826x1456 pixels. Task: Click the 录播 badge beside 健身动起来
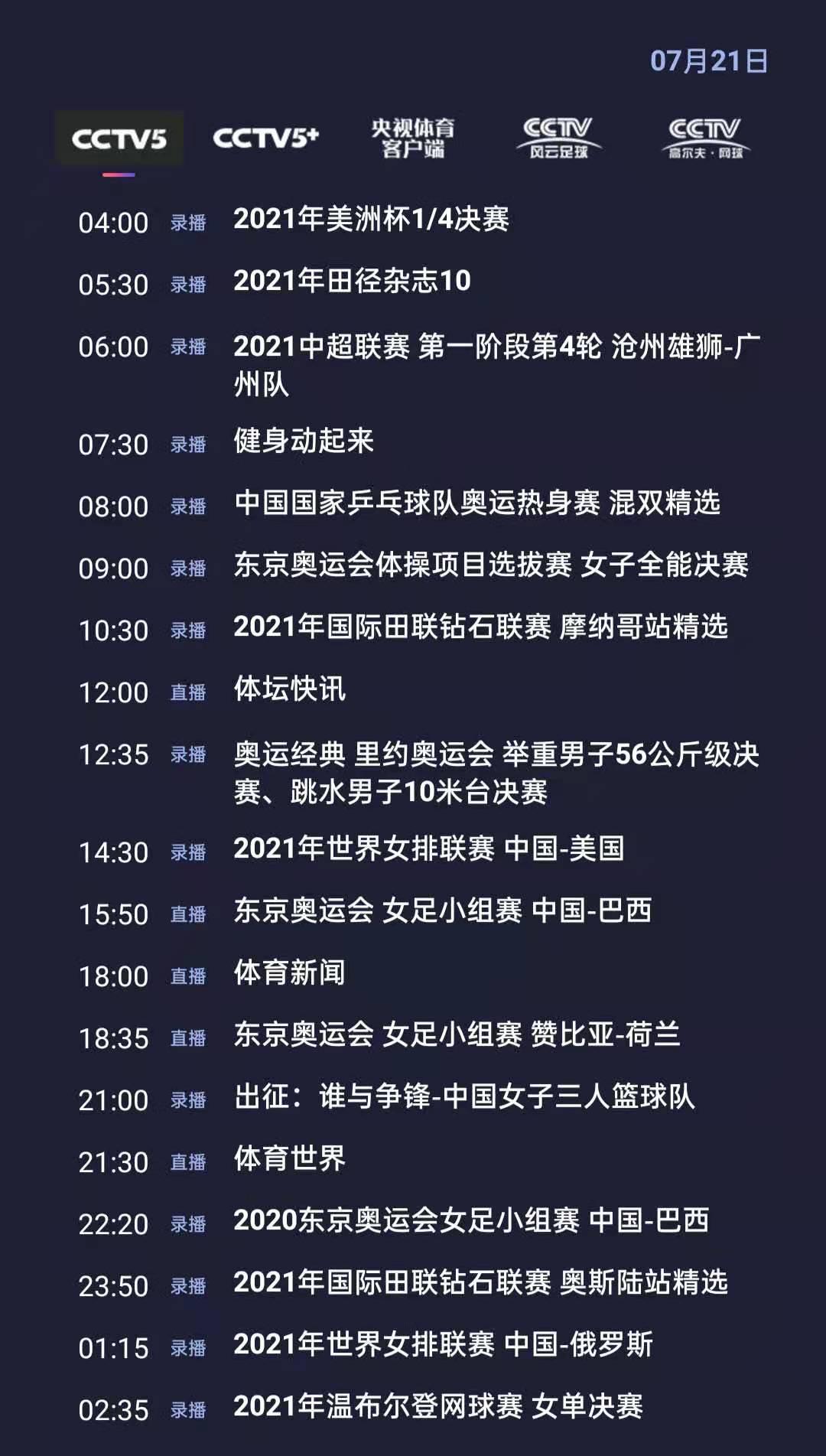click(188, 442)
